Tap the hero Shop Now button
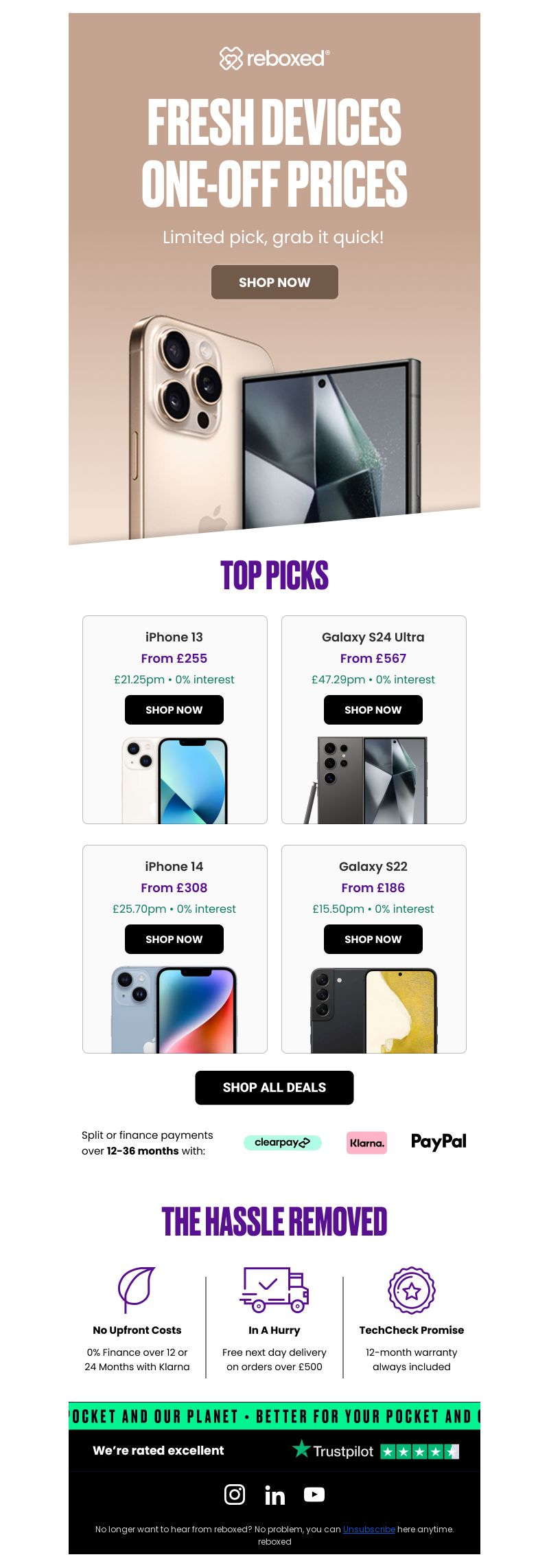The width and height of the screenshot is (549, 1568). (x=274, y=282)
